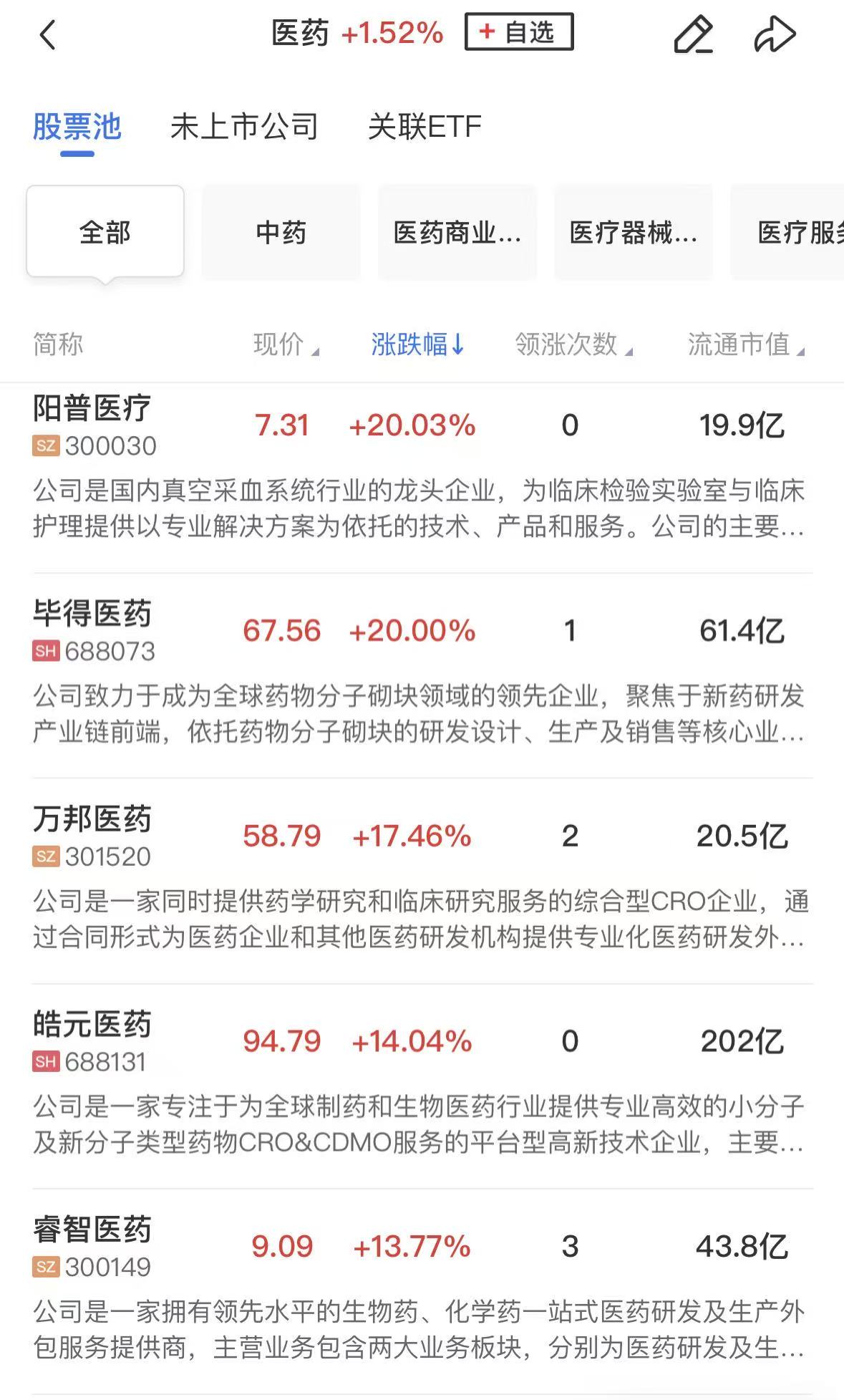
Task: Sort the list by 流通市值
Action: click(746, 344)
